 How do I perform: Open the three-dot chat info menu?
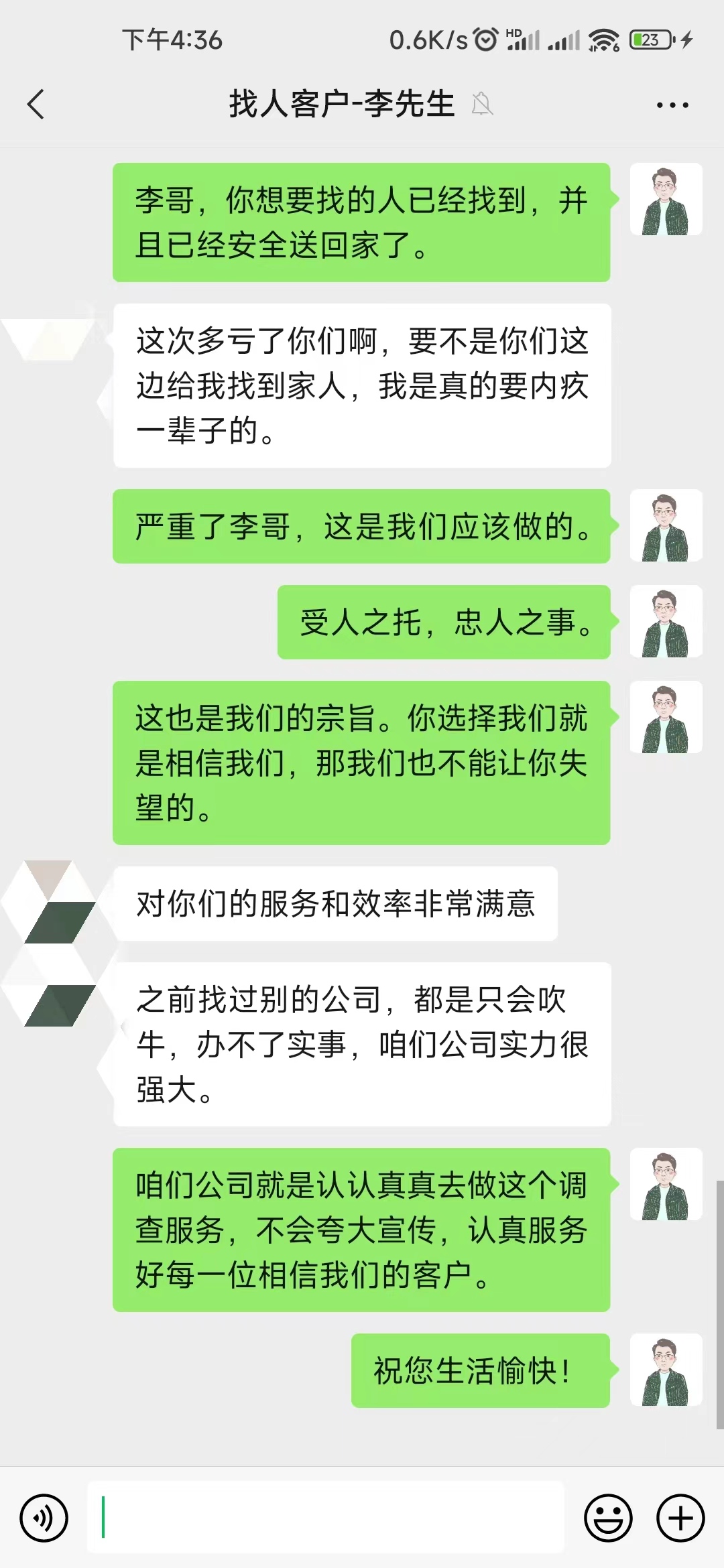[672, 105]
